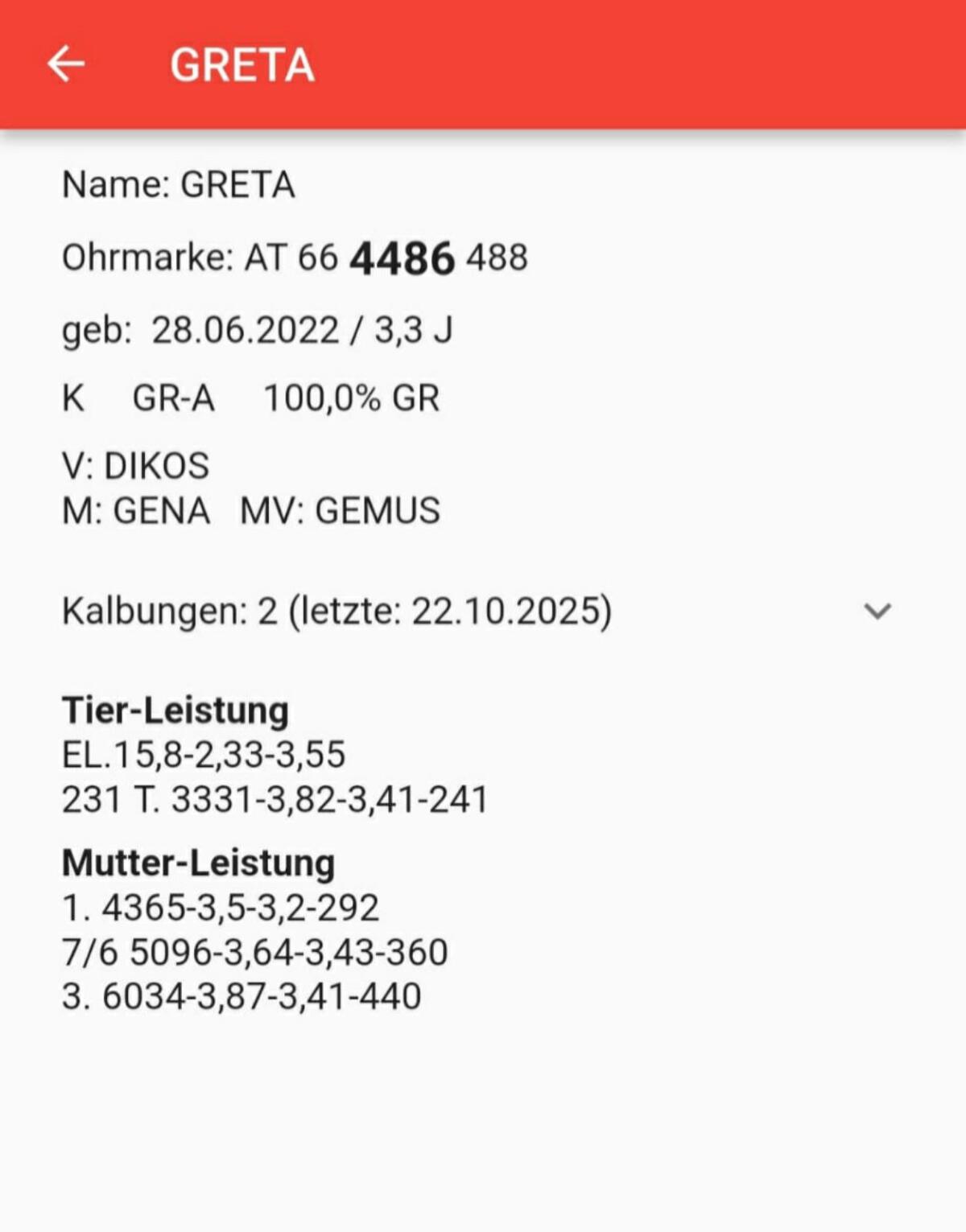Select mother record 3. 6034-3,87-3,41-440
The width and height of the screenshot is (966, 1232).
(x=242, y=995)
